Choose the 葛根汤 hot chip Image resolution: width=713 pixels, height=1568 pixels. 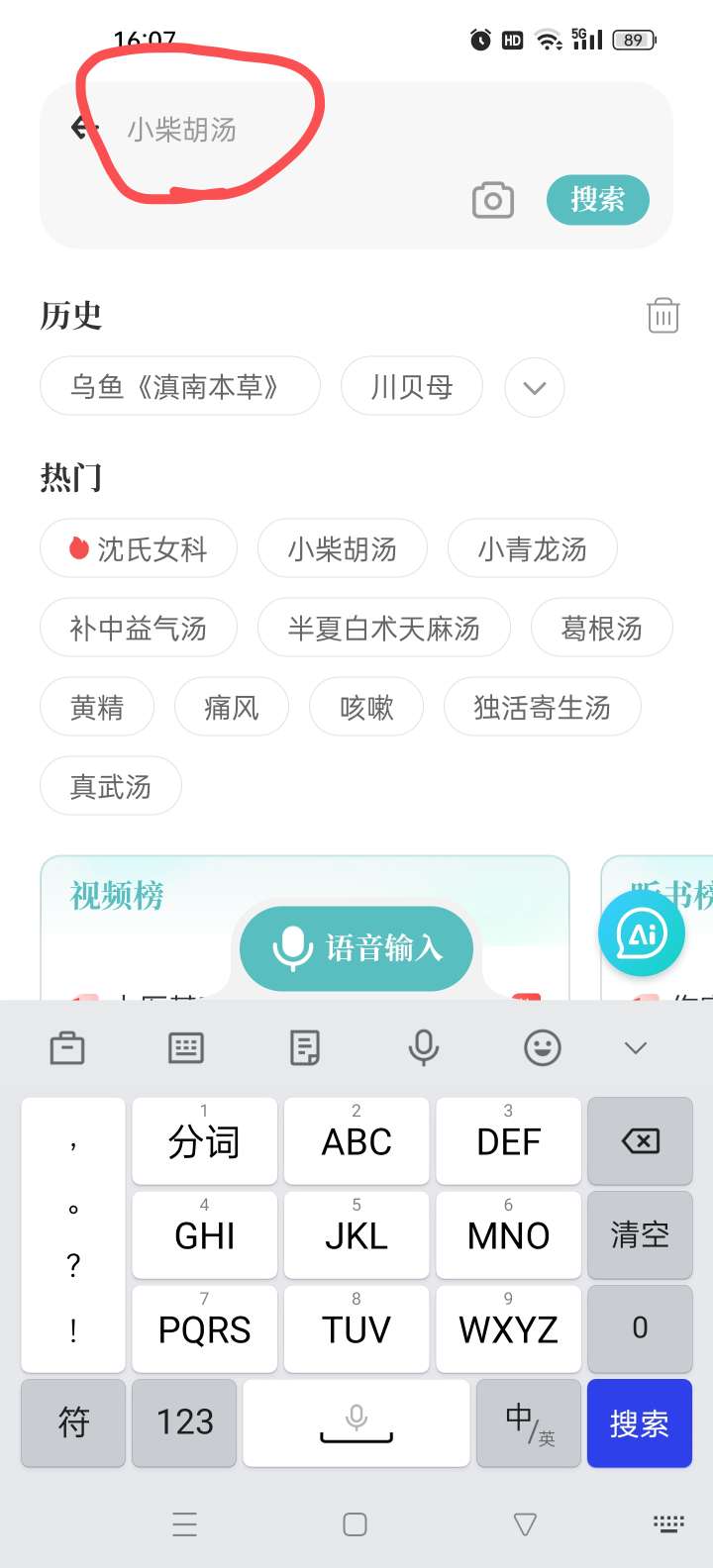tap(602, 628)
